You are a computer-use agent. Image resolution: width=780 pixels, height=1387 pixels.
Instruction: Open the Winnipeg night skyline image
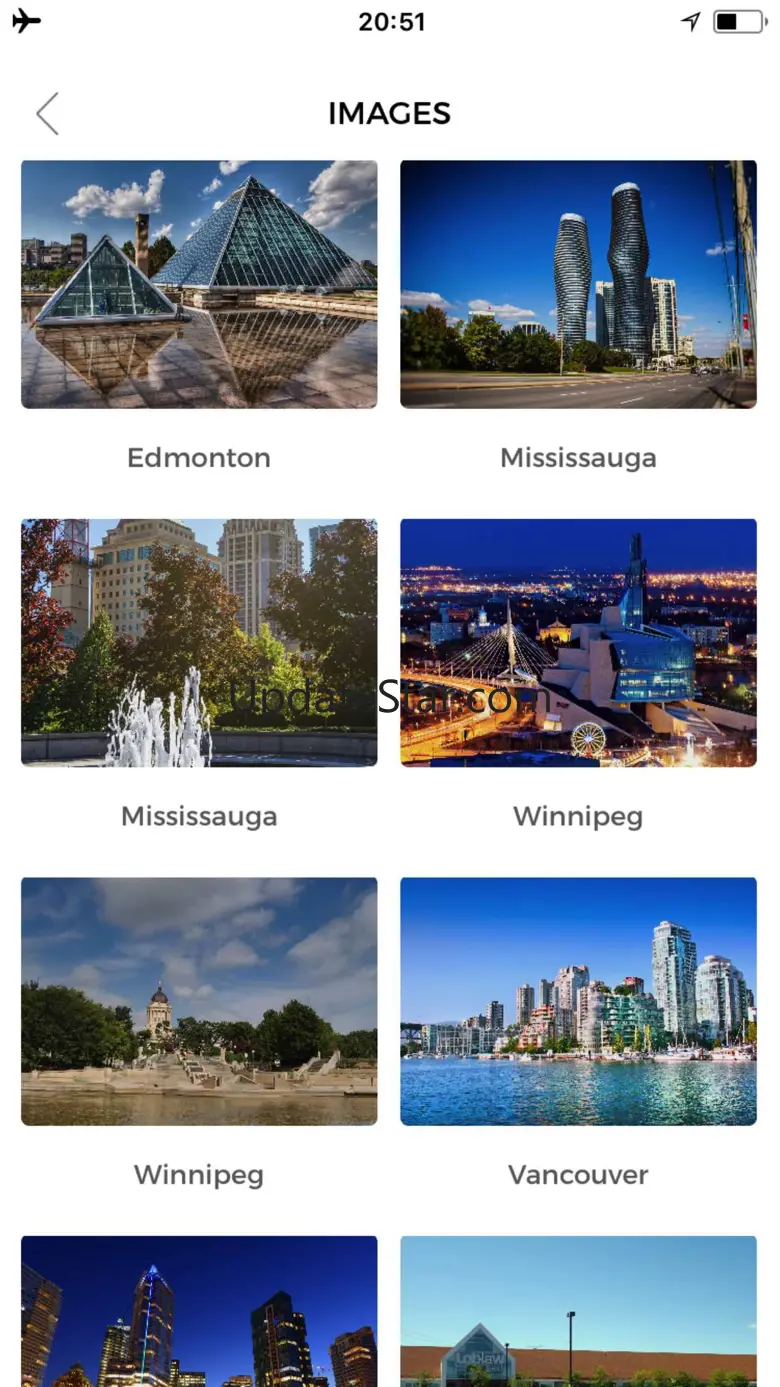pyautogui.click(x=578, y=642)
